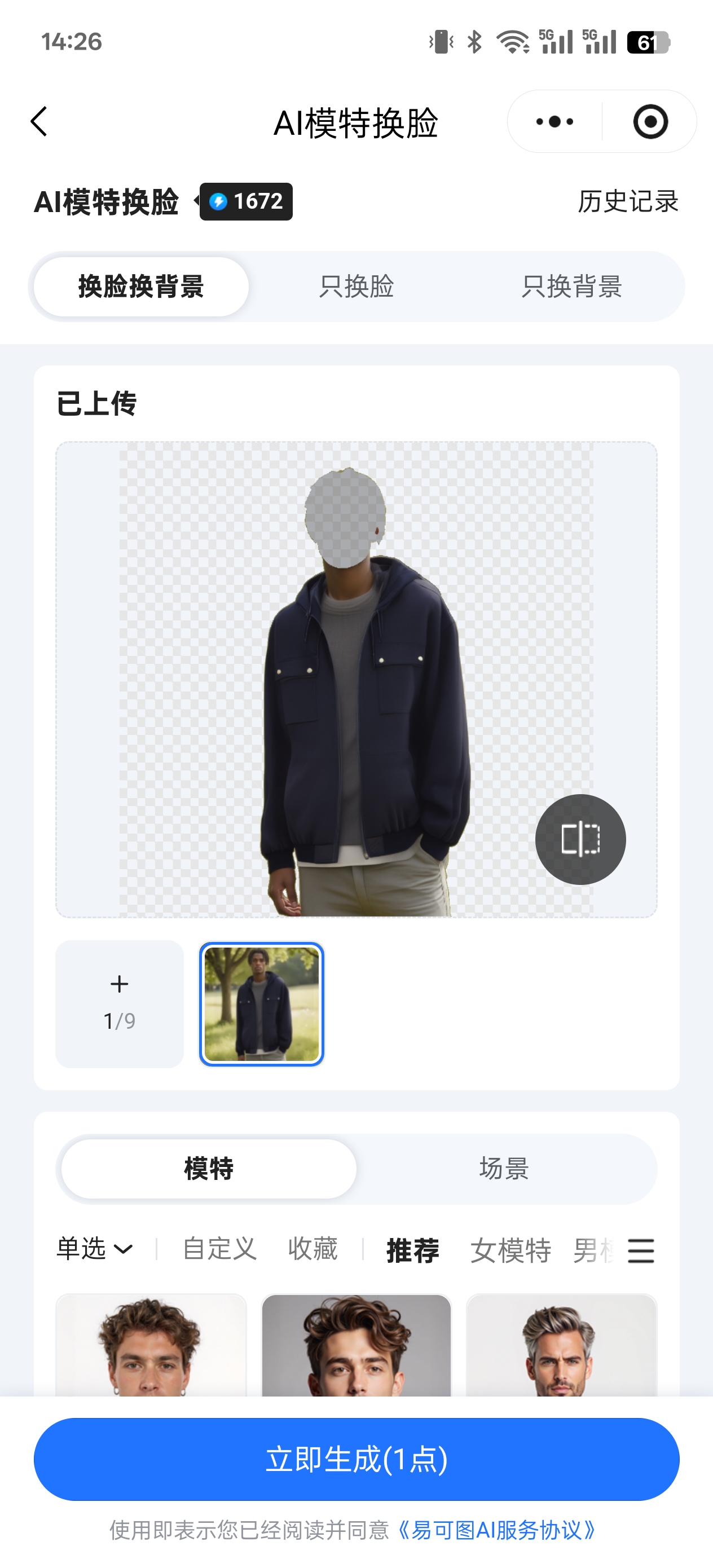
Task: Switch to the 场景 segment
Action: (504, 1168)
